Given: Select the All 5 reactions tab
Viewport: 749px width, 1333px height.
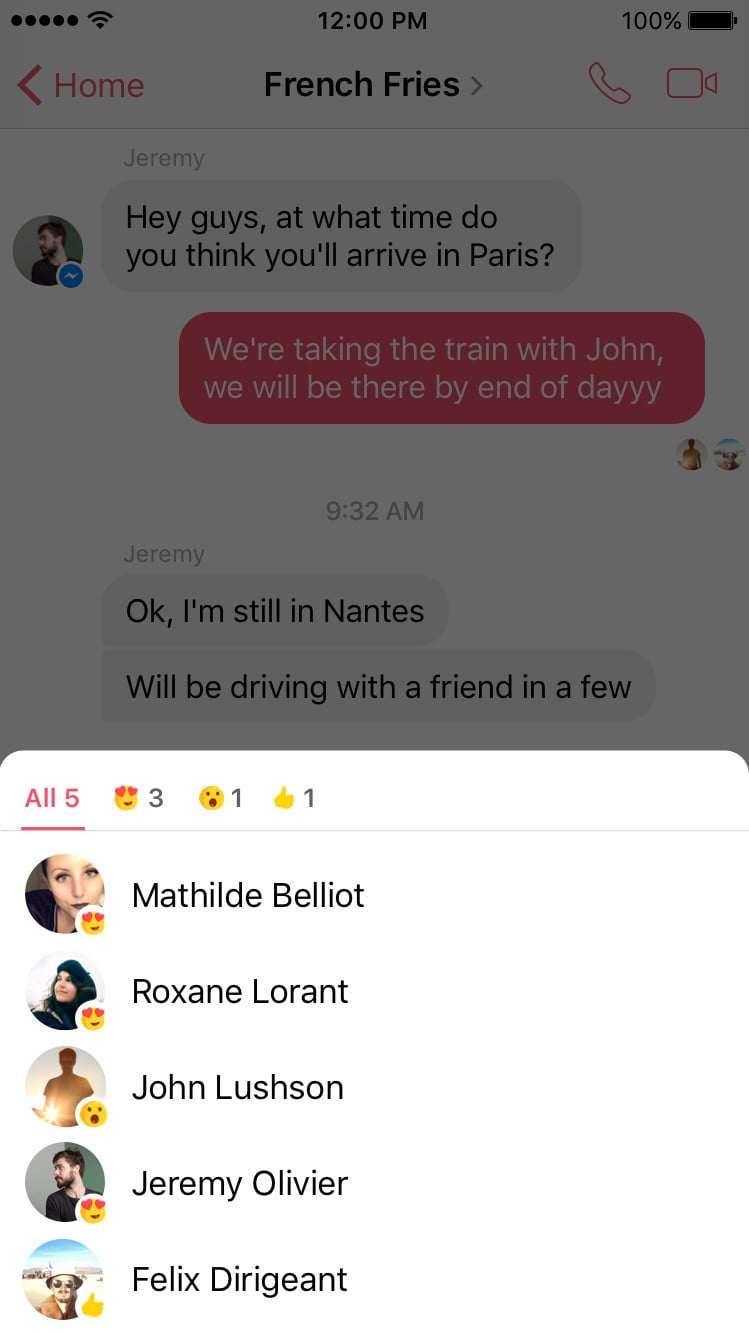Looking at the screenshot, I should tap(52, 797).
